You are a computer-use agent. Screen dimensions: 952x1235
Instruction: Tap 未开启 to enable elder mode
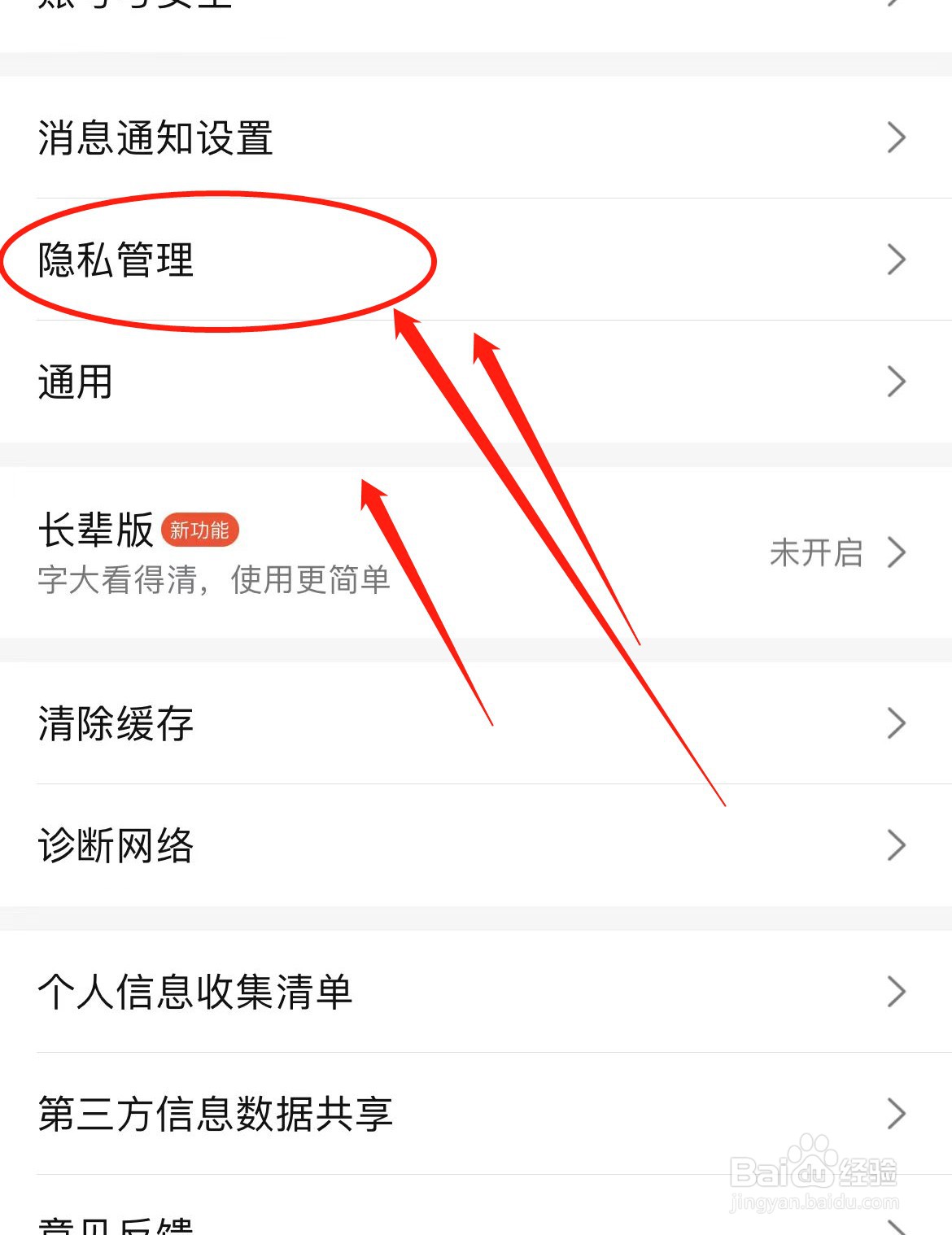coord(816,553)
